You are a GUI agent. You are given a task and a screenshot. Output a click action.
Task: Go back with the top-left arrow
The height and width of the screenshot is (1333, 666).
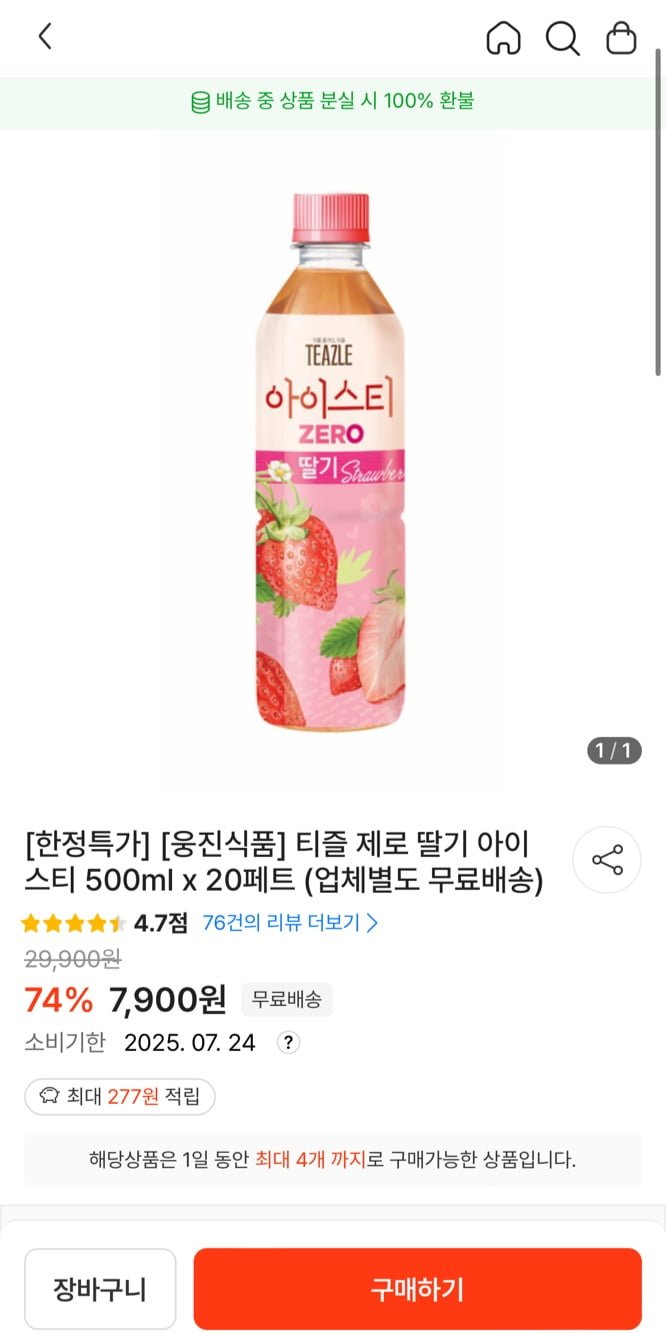(x=45, y=37)
